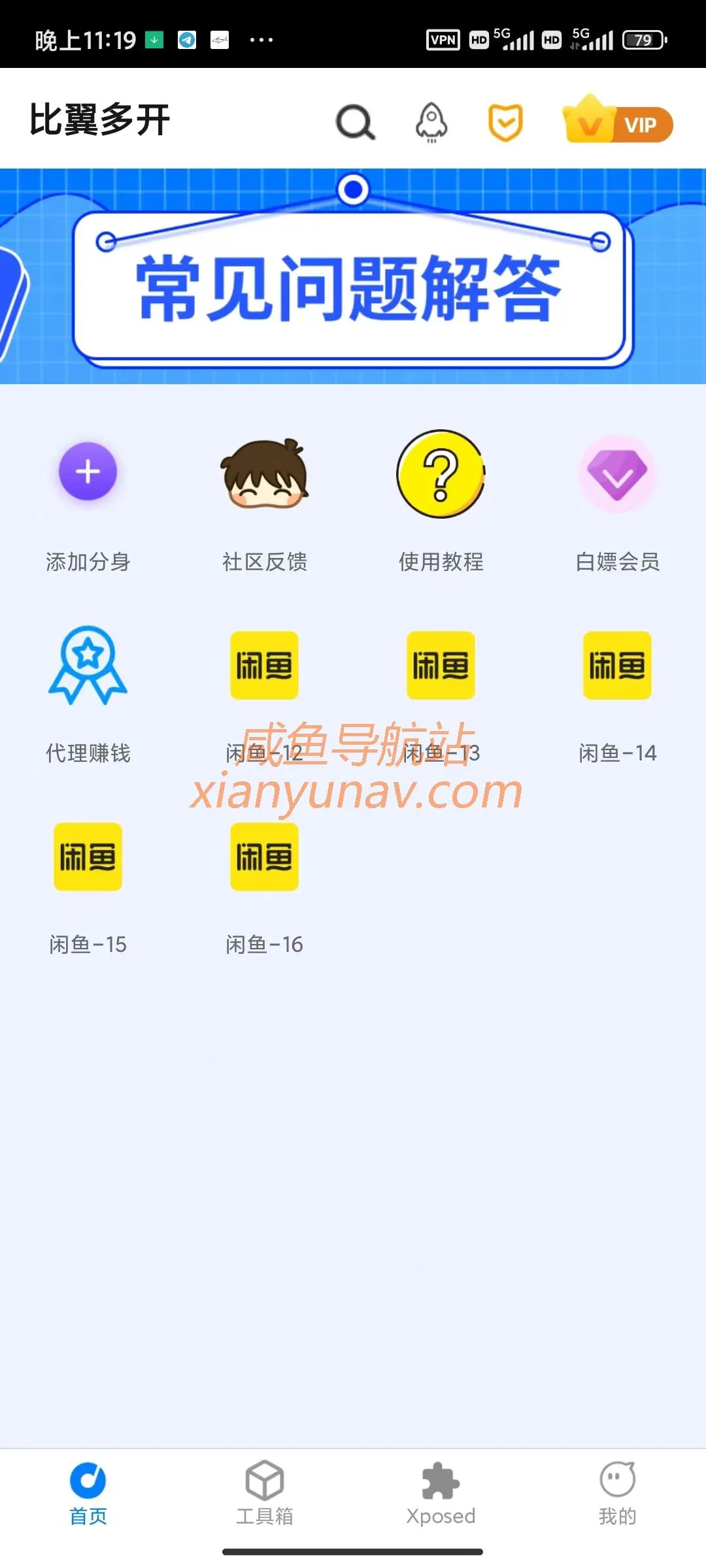This screenshot has width=706, height=1568.
Task: Open the 闲鱼-16 clone
Action: pyautogui.click(x=265, y=856)
